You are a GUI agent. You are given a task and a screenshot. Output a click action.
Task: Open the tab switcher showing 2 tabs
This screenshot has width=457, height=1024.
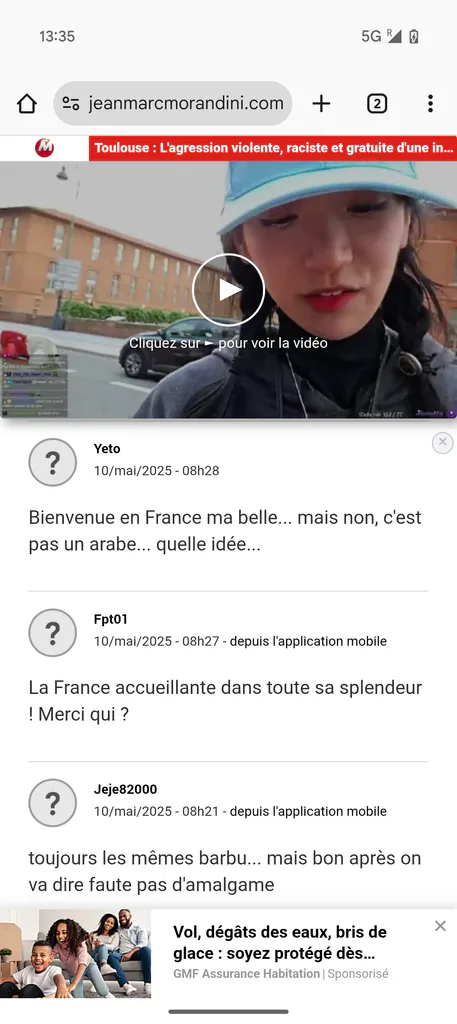(377, 103)
